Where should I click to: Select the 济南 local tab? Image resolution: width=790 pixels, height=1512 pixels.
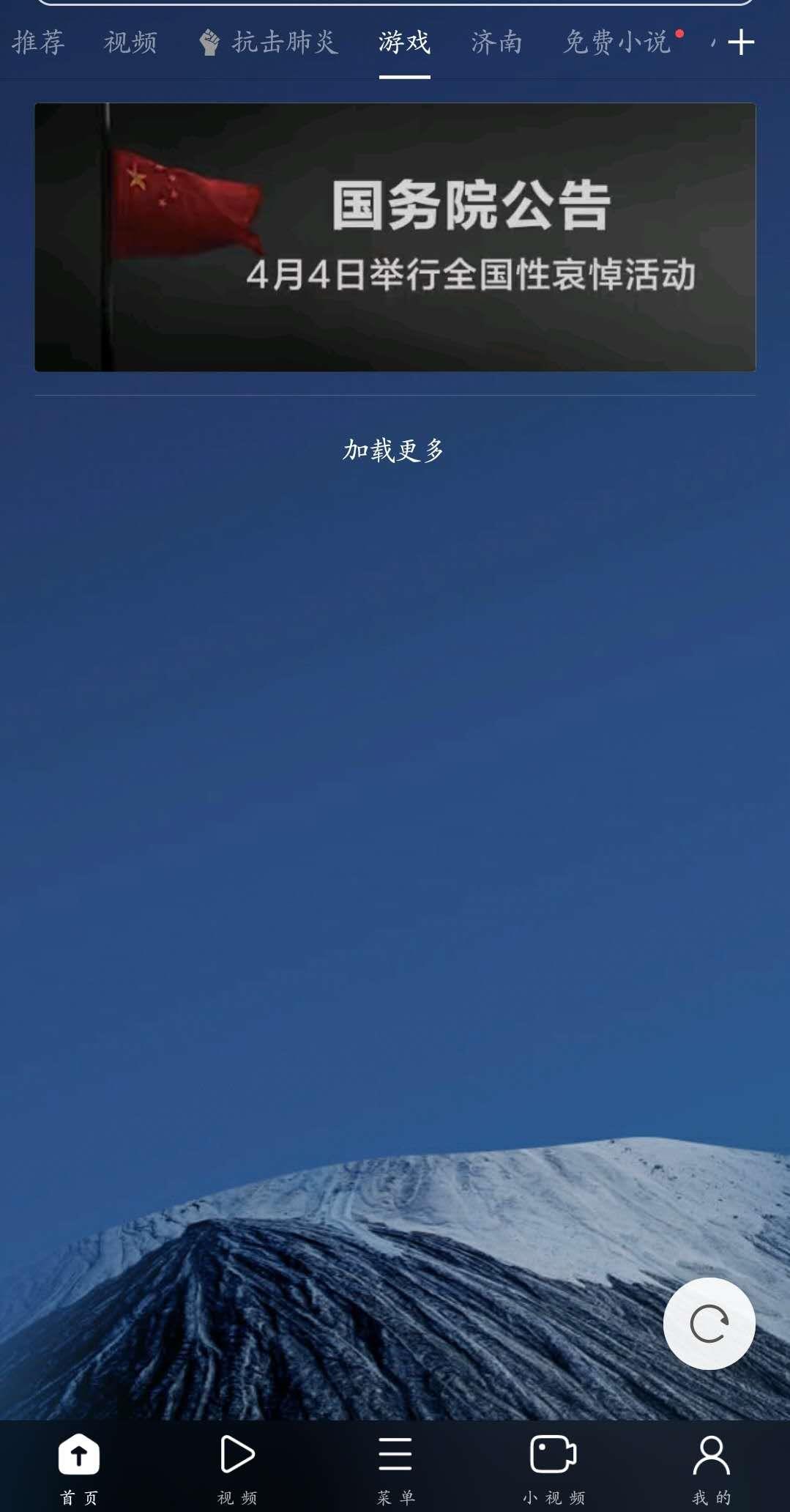coord(496,42)
